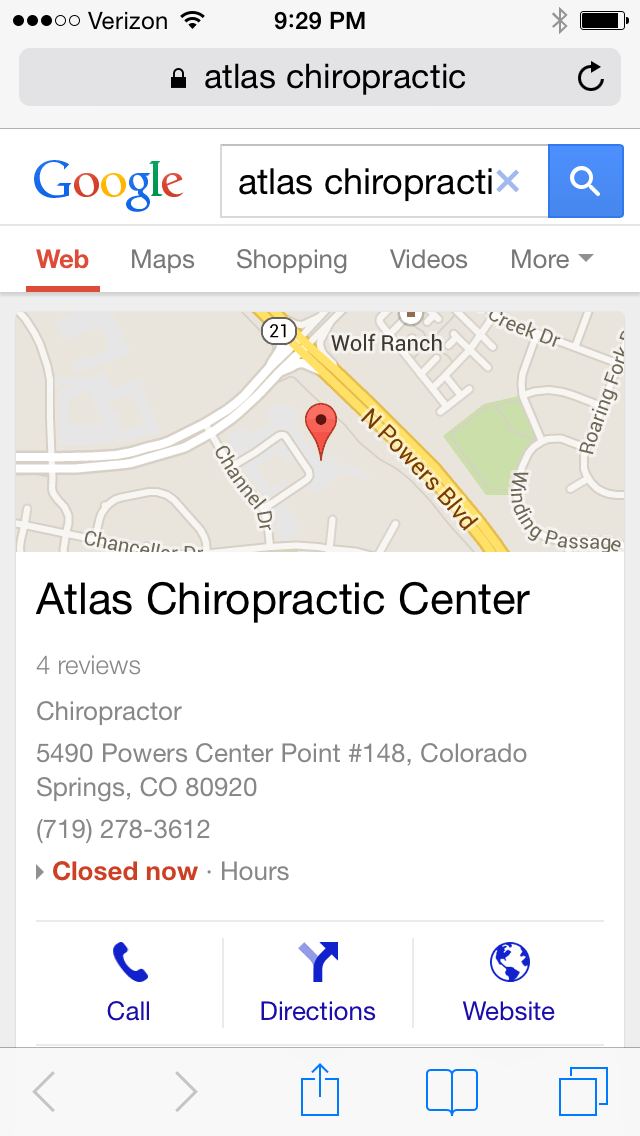640x1136 pixels.
Task: Open the Website button
Action: (509, 982)
